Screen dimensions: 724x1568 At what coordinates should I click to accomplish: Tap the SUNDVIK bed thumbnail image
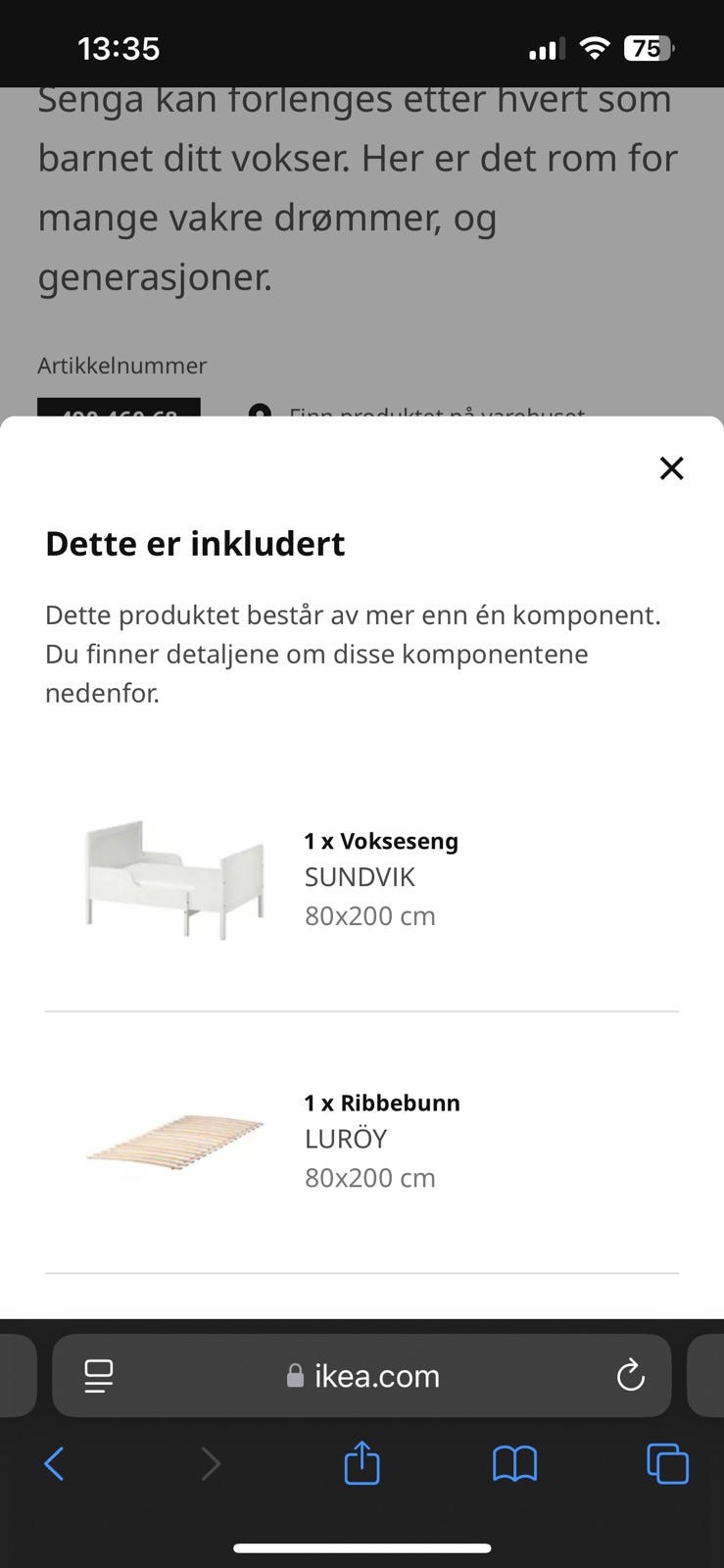(x=174, y=877)
